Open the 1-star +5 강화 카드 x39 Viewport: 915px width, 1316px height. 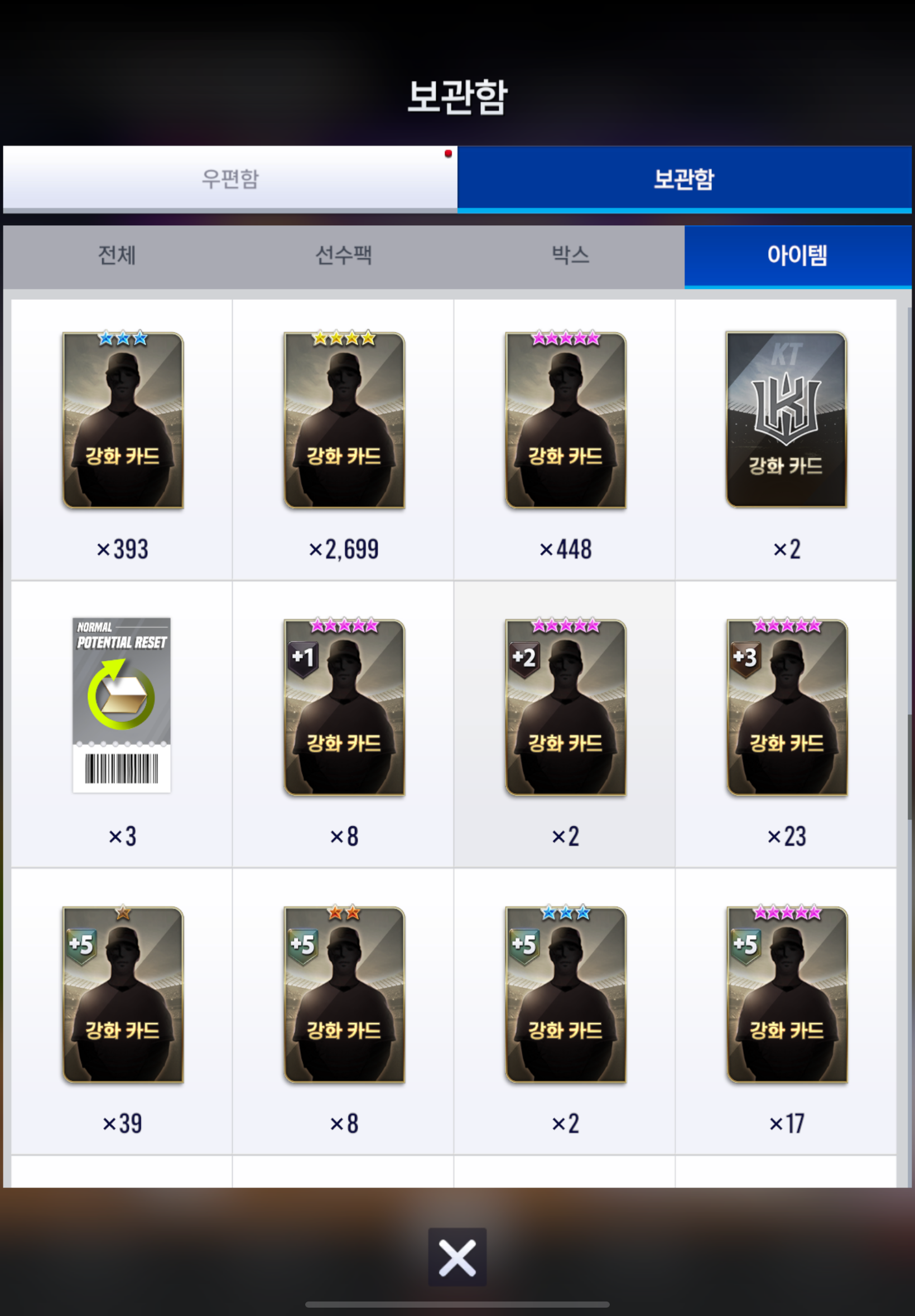(x=123, y=995)
